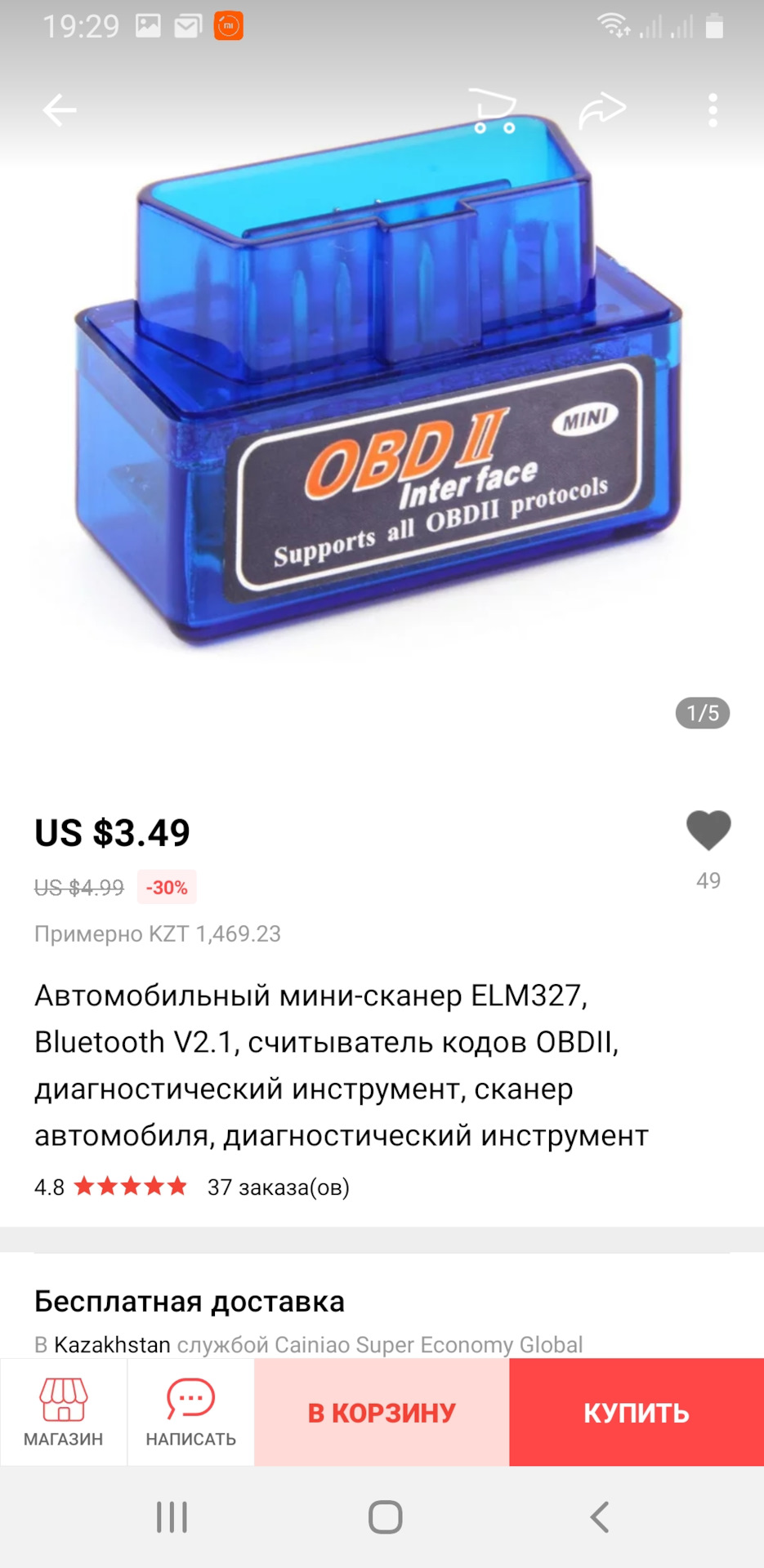This screenshot has width=764, height=1568.
Task: Open recent apps from navigation bar
Action: tap(172, 1517)
